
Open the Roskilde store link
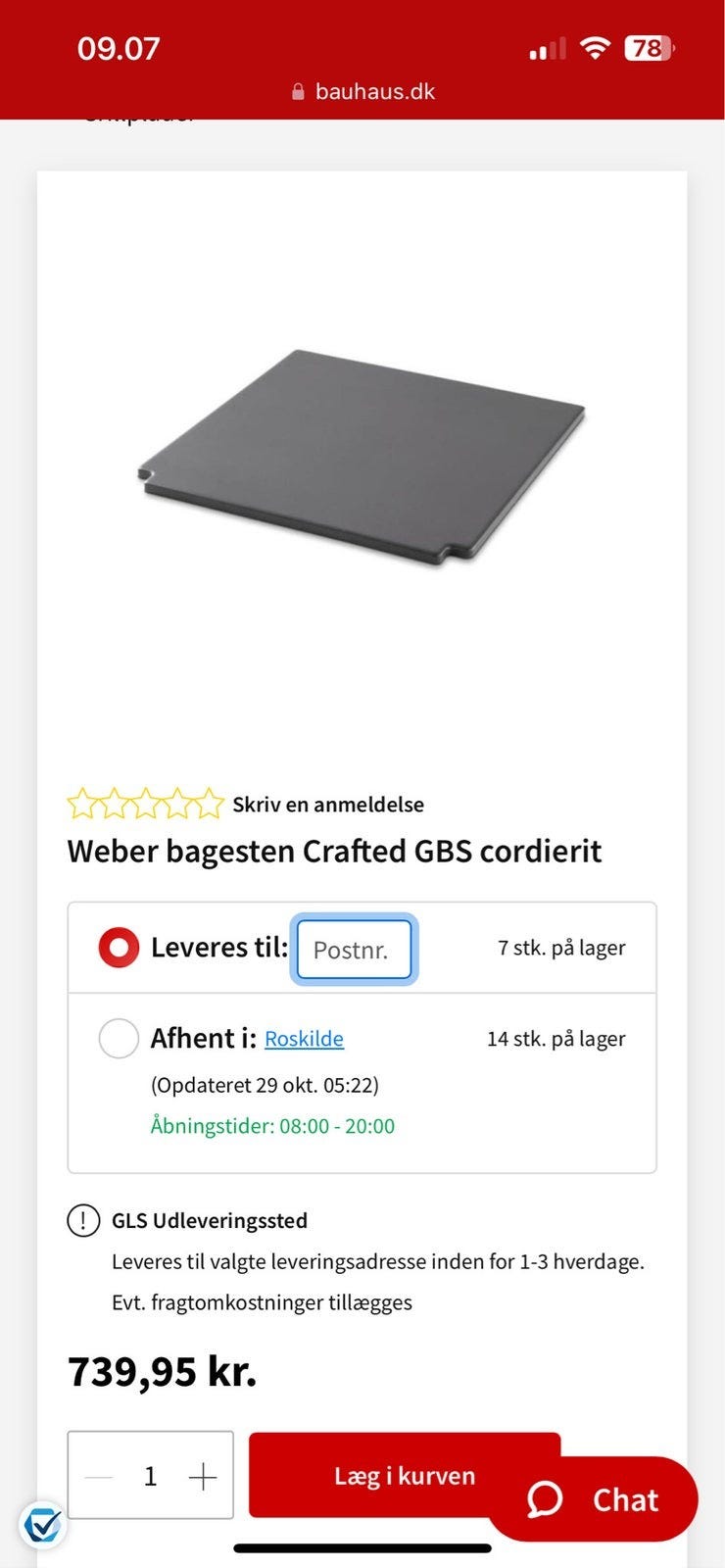tap(305, 1038)
